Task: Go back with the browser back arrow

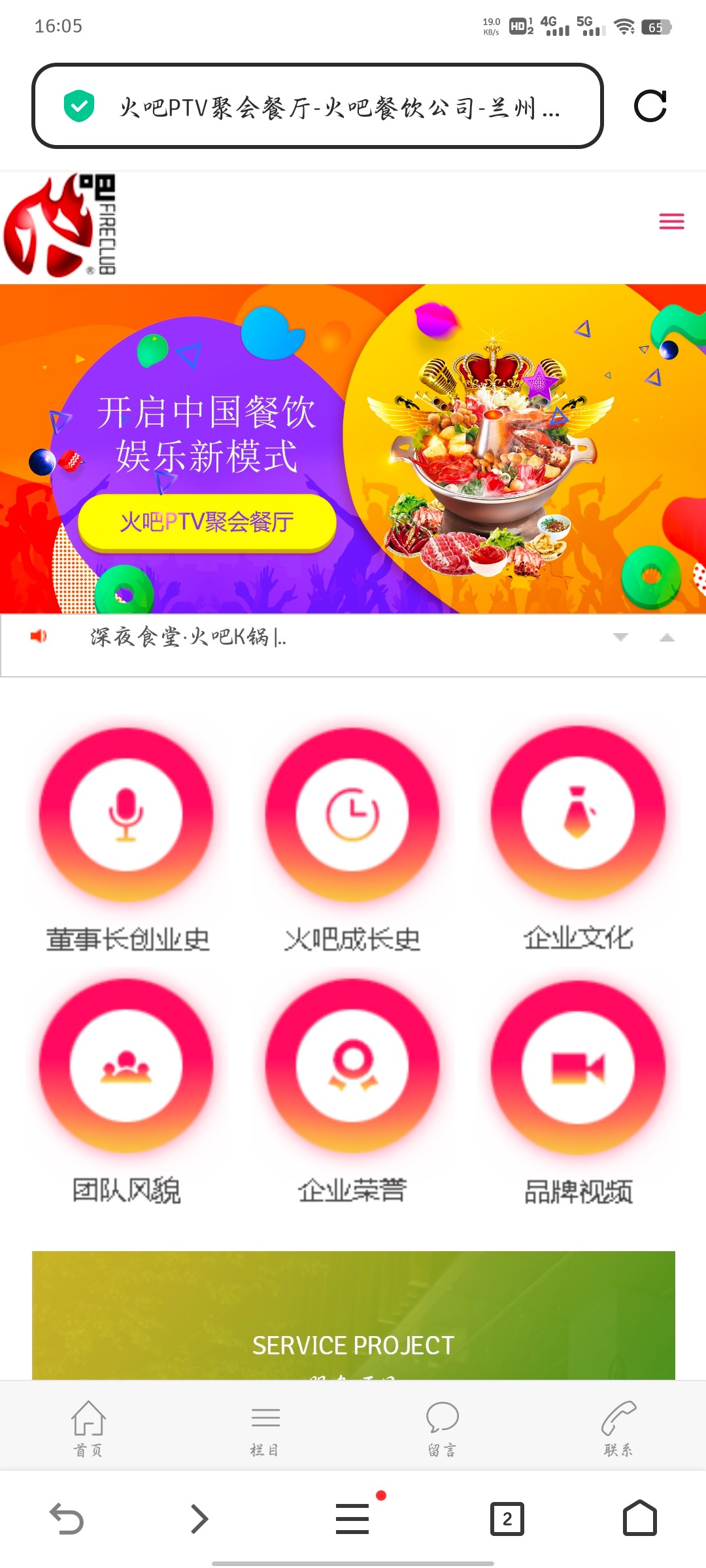Action: point(67,1518)
